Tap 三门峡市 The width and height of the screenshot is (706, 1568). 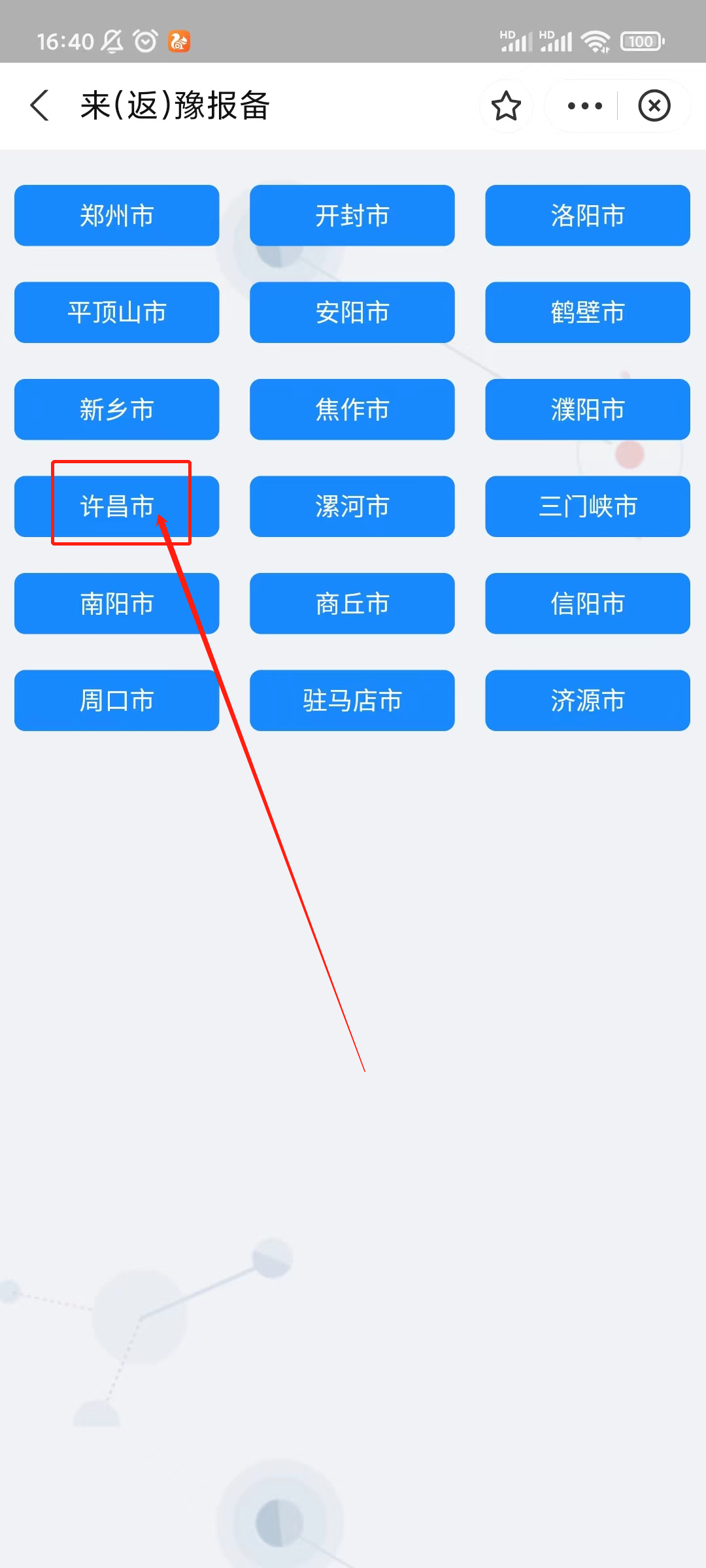[587, 506]
